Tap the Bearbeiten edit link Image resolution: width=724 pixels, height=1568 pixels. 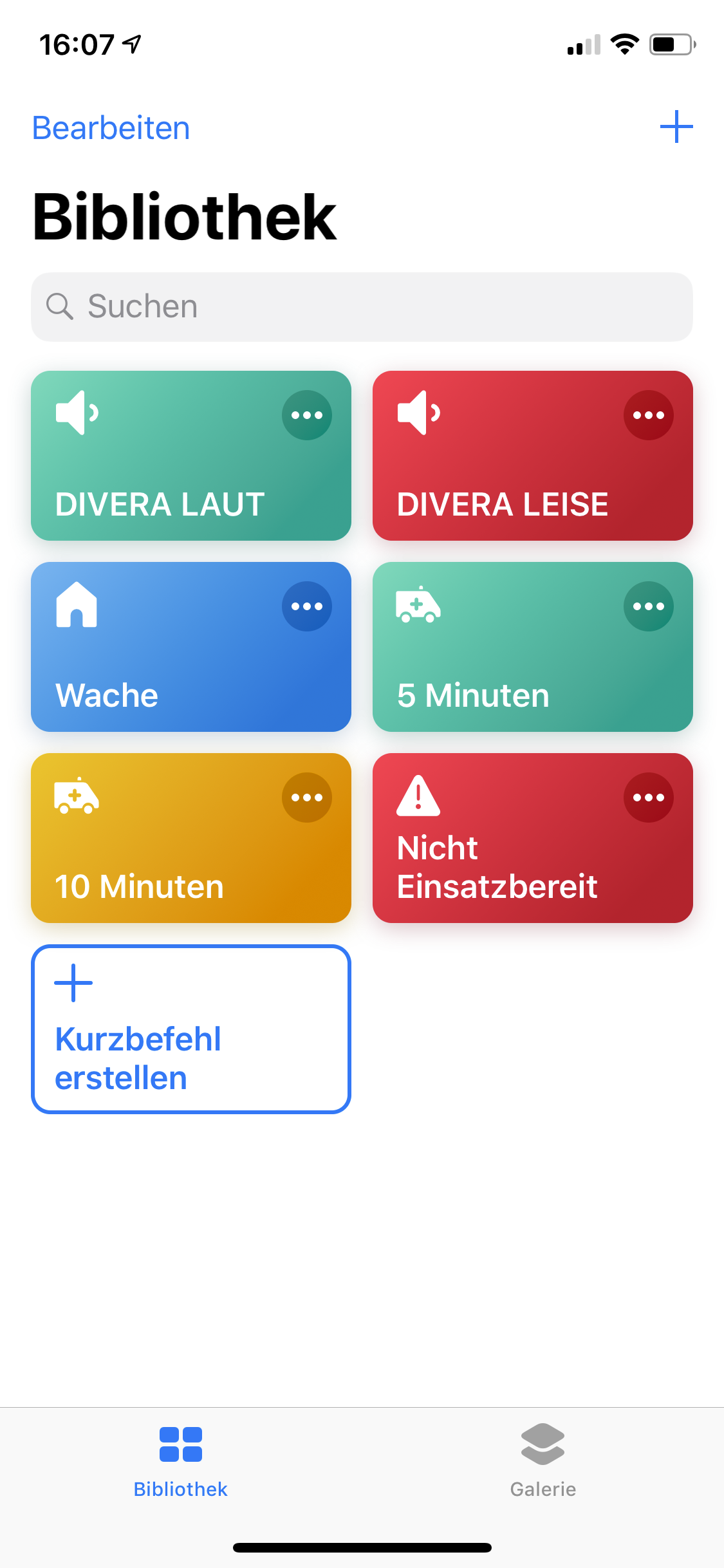[x=111, y=128]
